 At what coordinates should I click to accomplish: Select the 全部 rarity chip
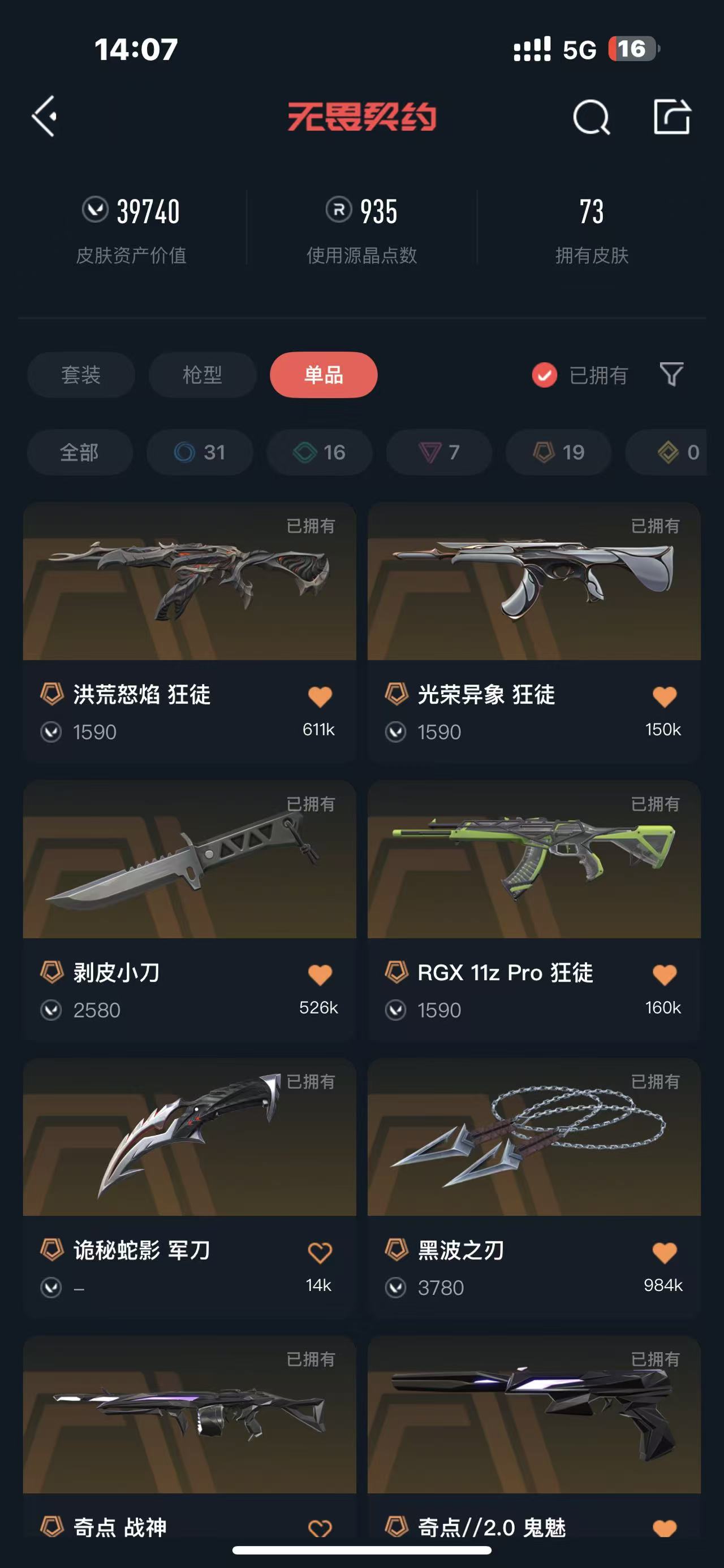click(x=80, y=452)
